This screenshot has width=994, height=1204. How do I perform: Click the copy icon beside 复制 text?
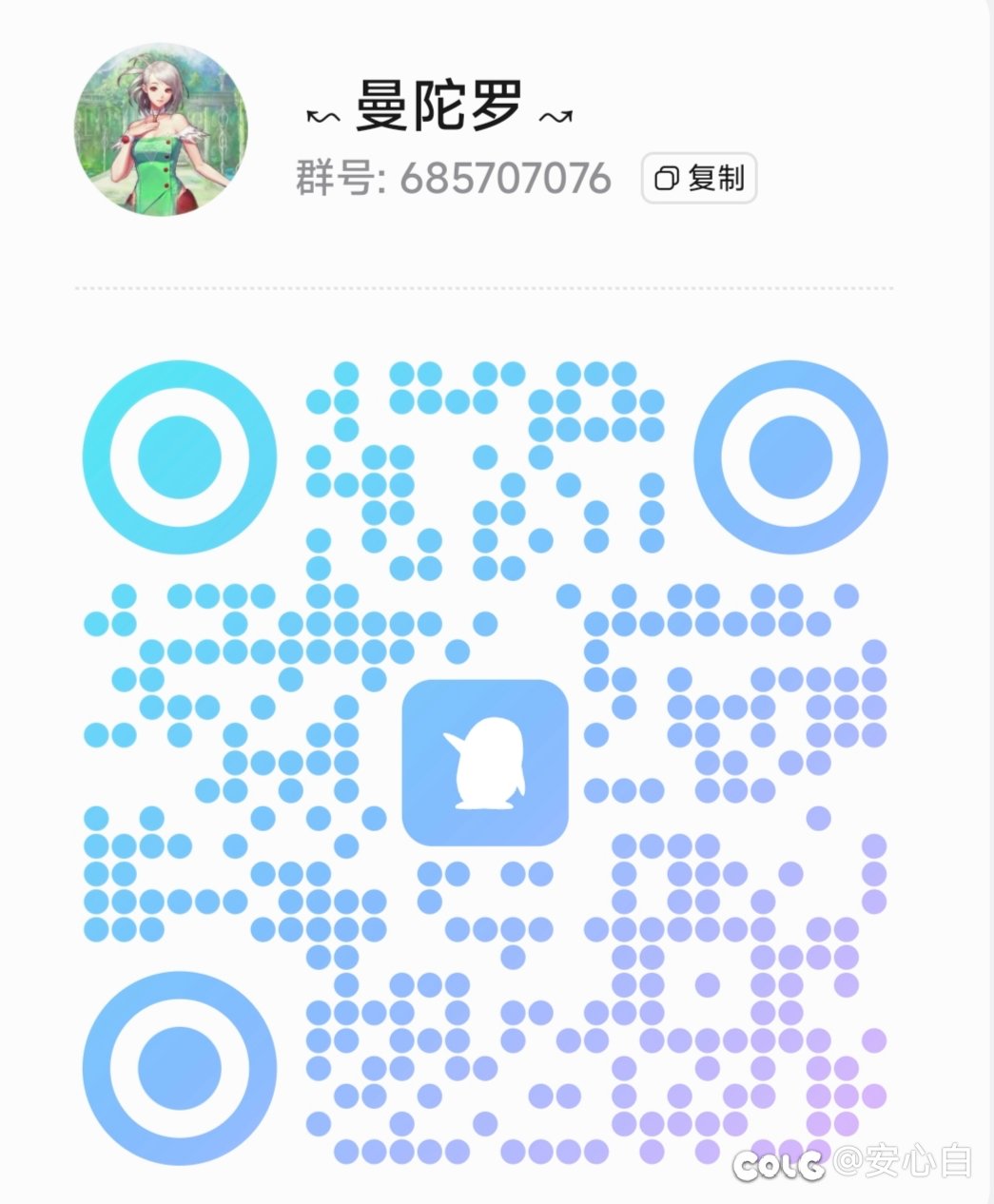coord(666,179)
